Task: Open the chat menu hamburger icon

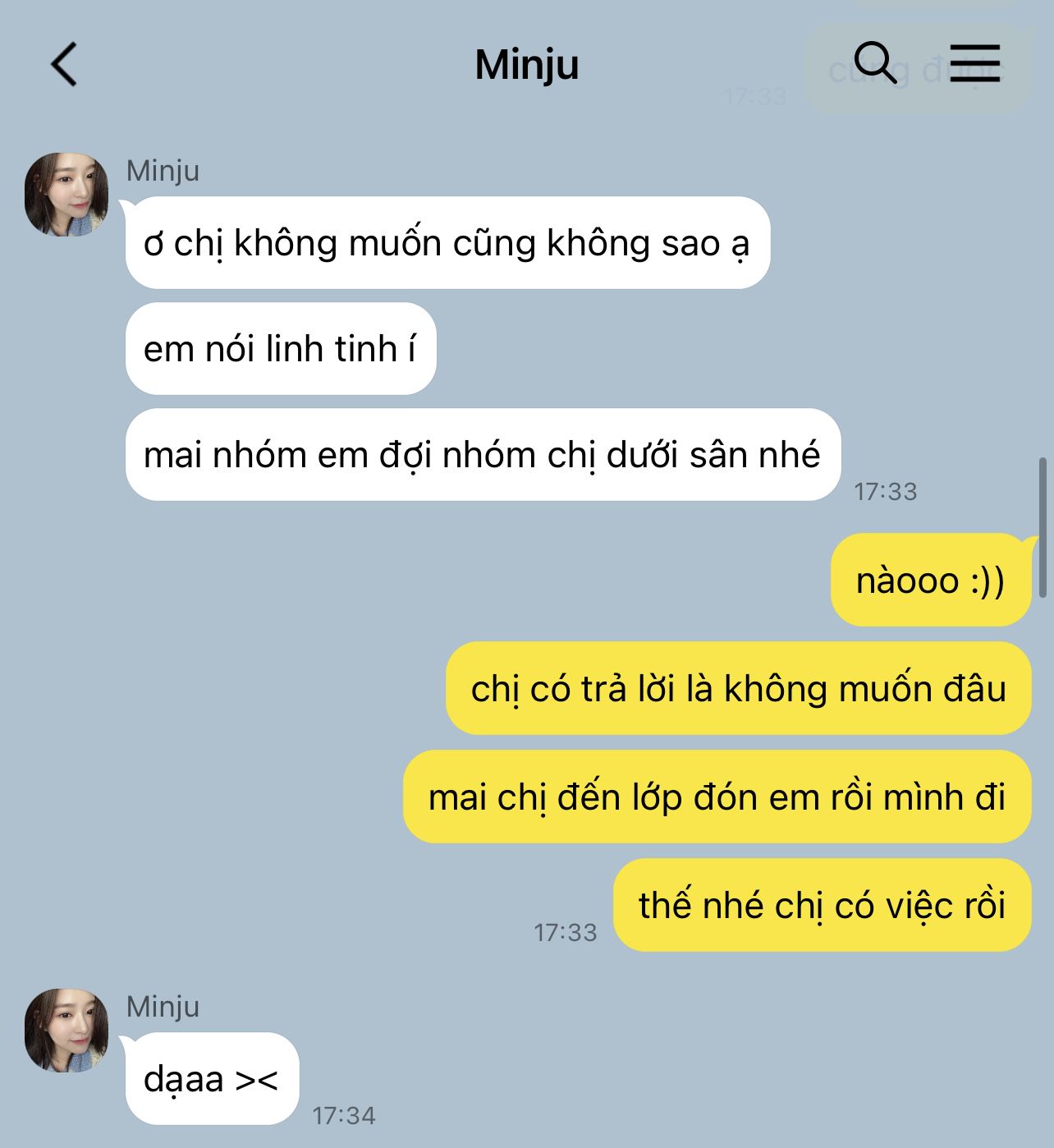Action: (975, 63)
